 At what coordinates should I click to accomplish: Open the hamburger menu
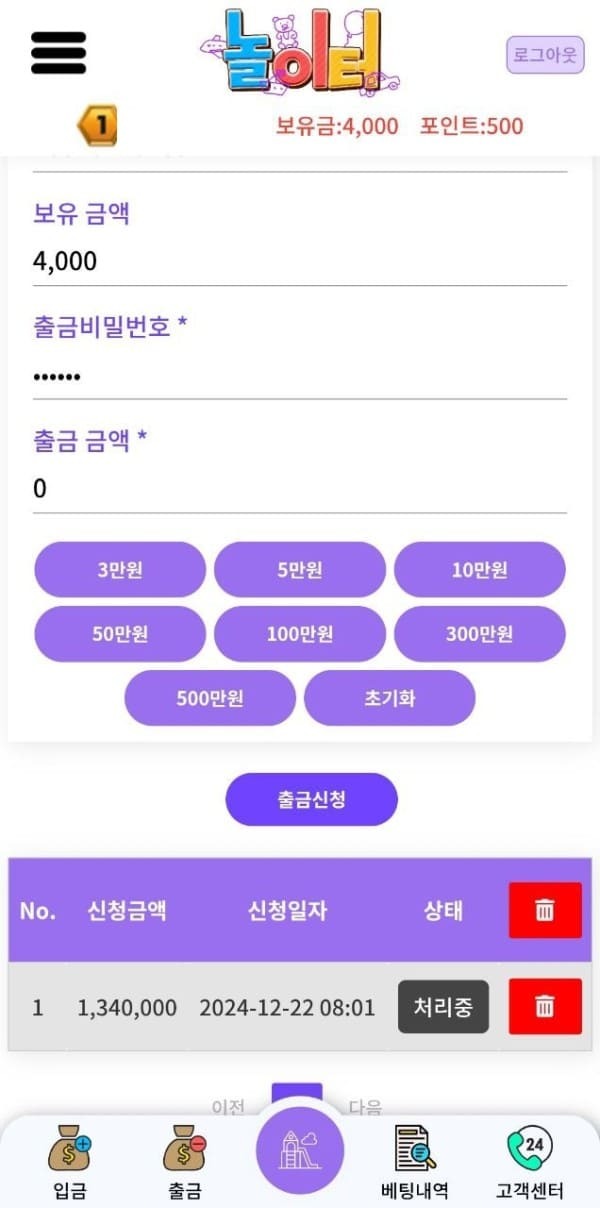click(x=58, y=53)
